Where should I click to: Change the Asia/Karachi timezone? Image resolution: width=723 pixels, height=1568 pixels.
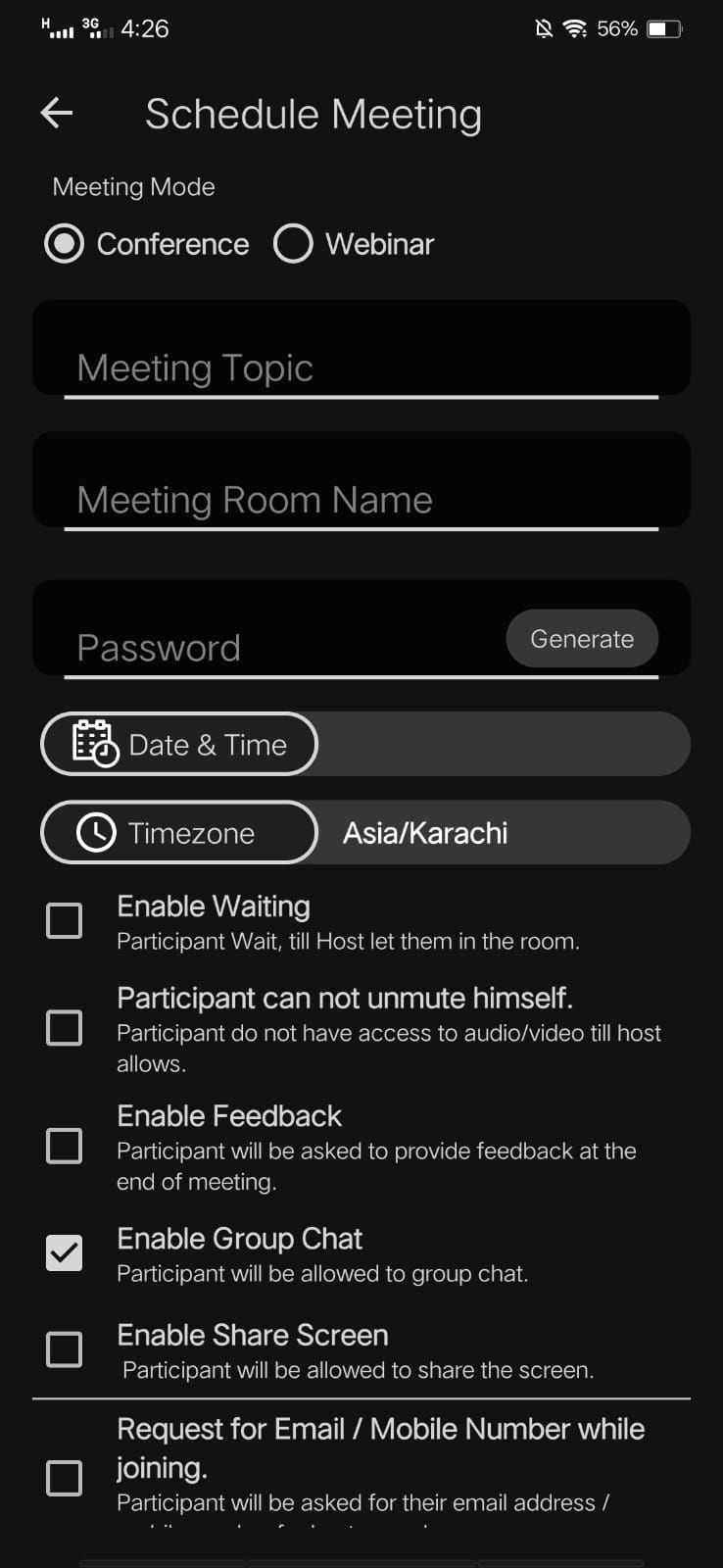pyautogui.click(x=425, y=833)
